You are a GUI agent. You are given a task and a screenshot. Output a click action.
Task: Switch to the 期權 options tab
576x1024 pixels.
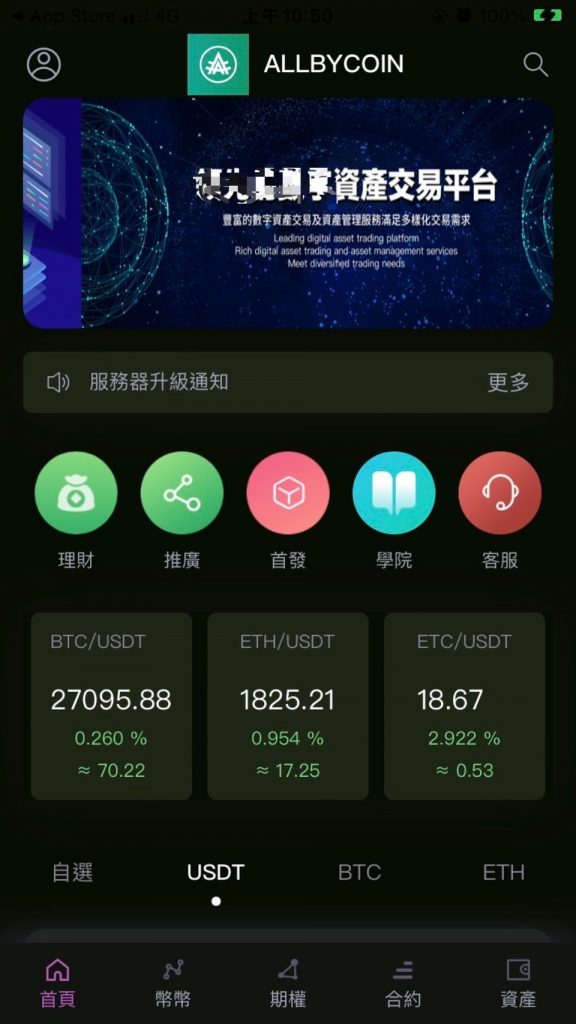coord(288,983)
